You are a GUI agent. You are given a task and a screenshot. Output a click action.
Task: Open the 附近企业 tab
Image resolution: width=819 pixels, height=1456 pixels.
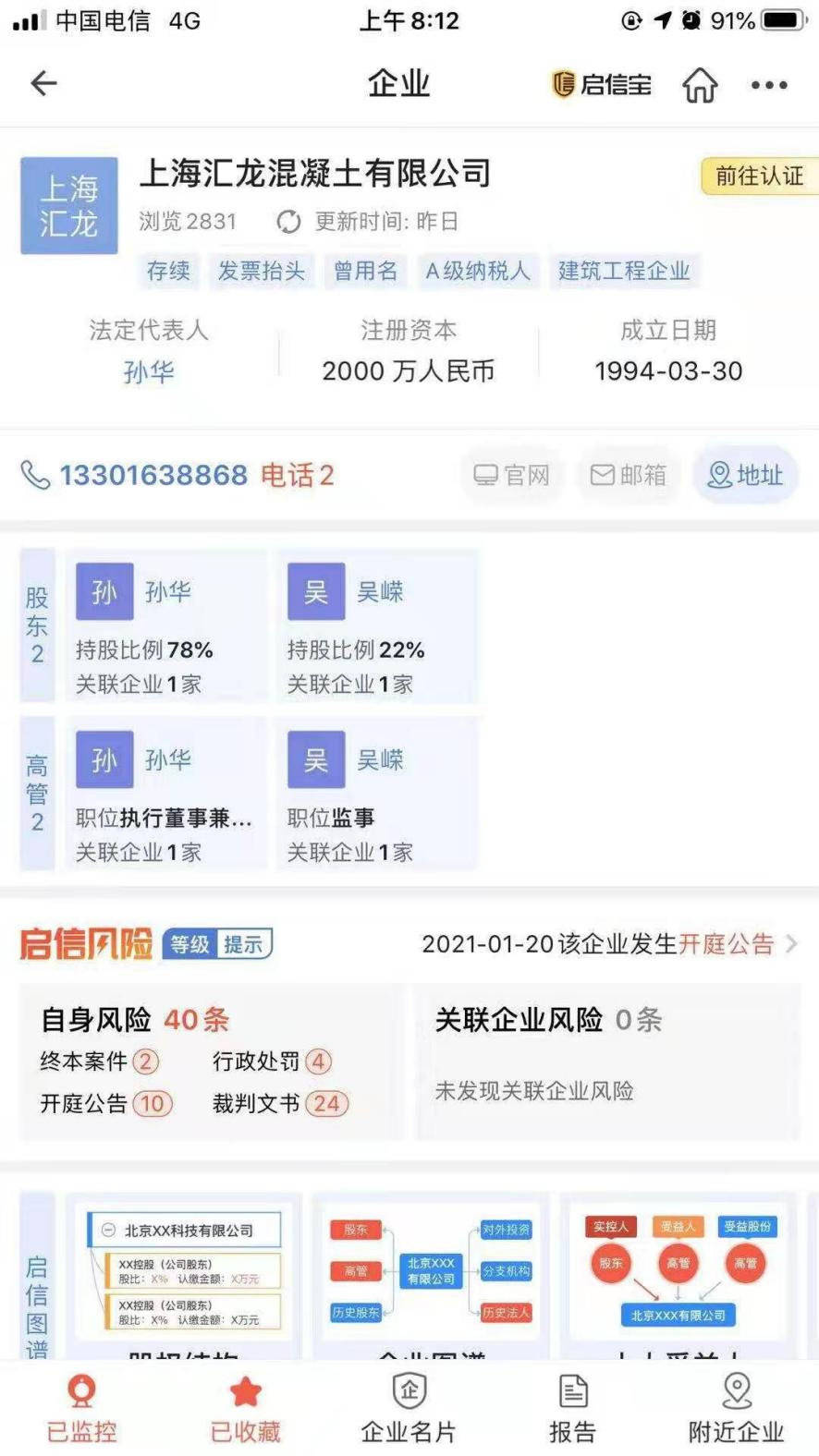(736, 1408)
